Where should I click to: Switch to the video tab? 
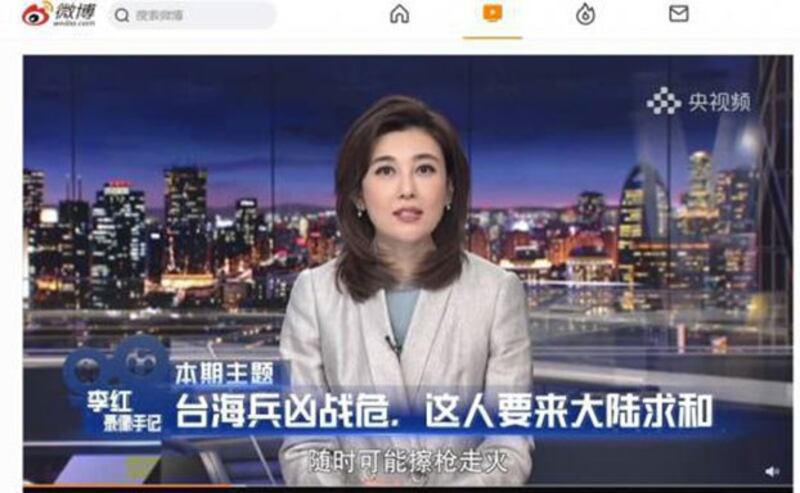pos(492,14)
